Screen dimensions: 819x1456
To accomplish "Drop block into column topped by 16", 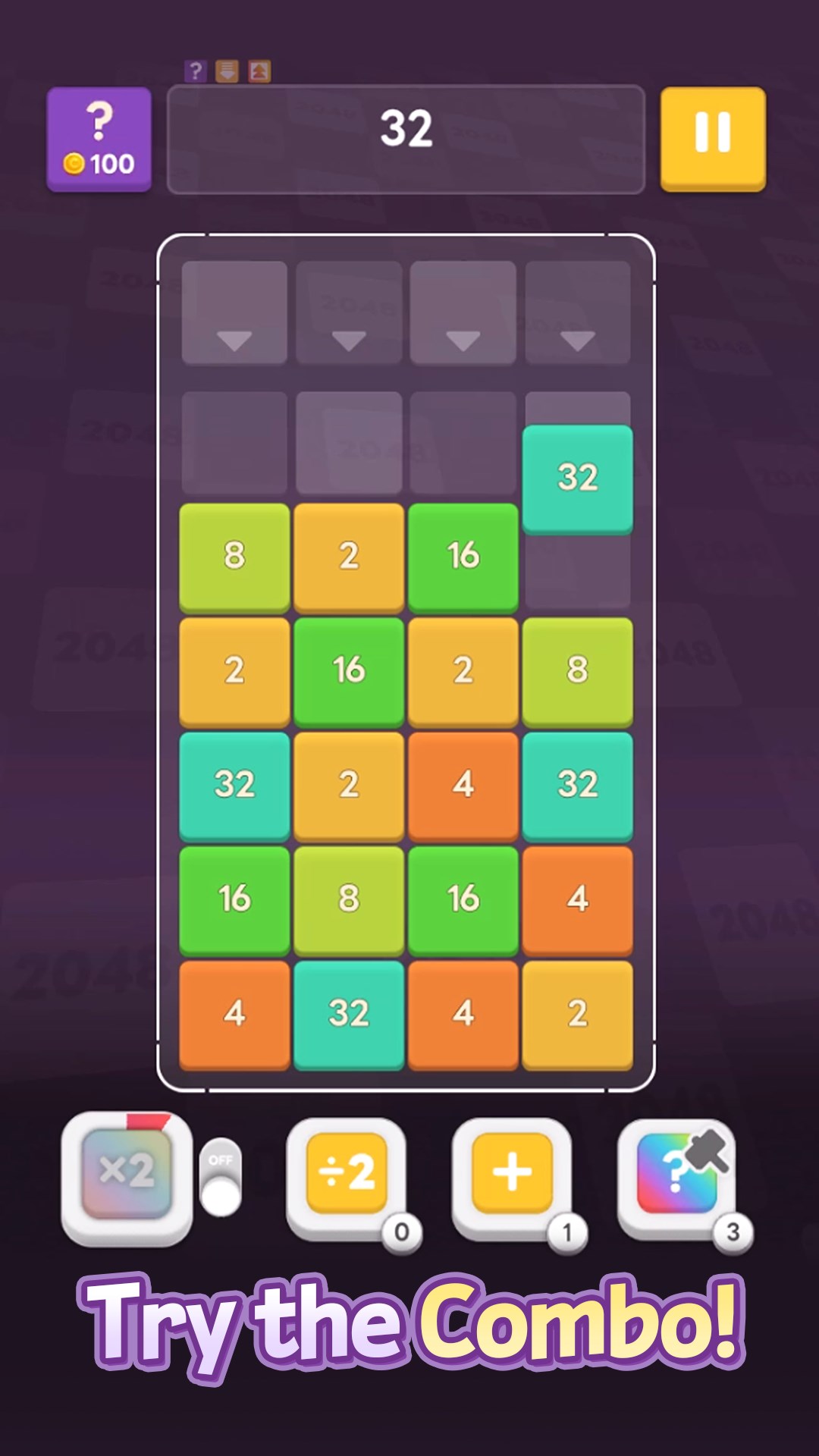I will pos(463,312).
